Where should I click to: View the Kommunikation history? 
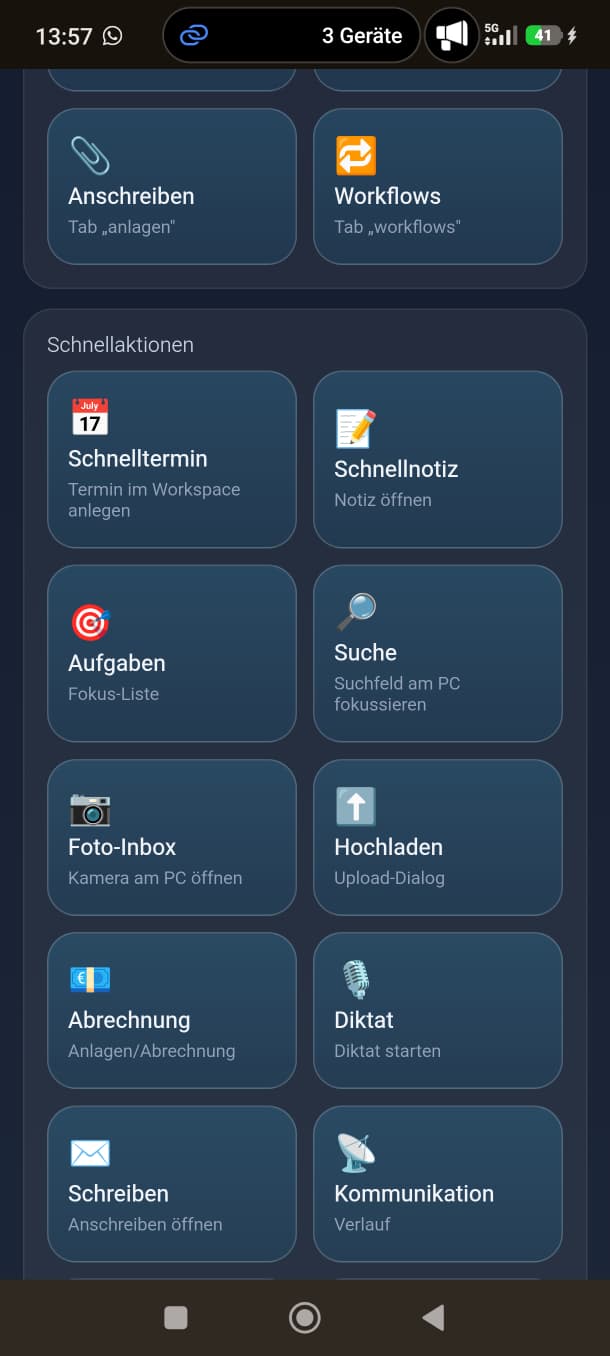pyautogui.click(x=438, y=1183)
